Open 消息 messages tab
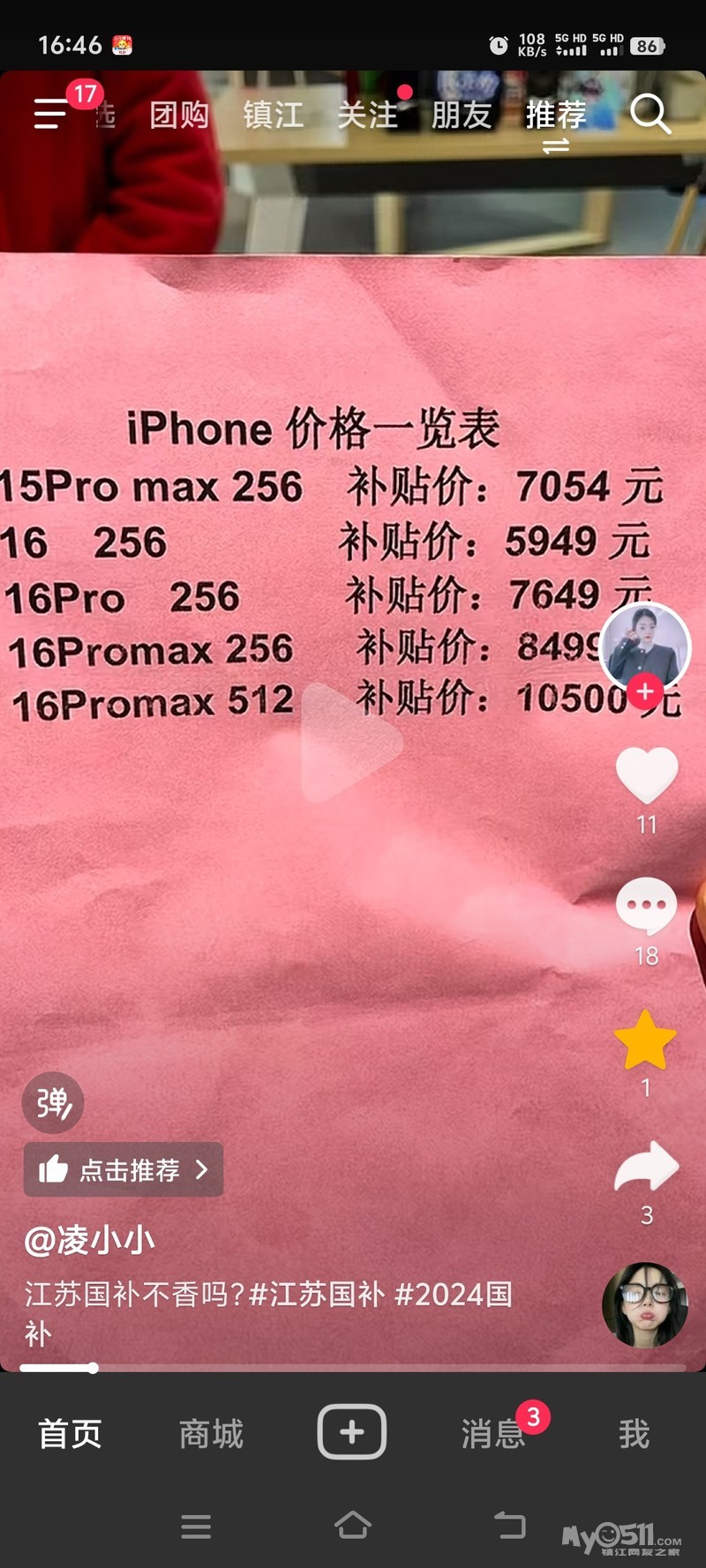 (x=492, y=1433)
